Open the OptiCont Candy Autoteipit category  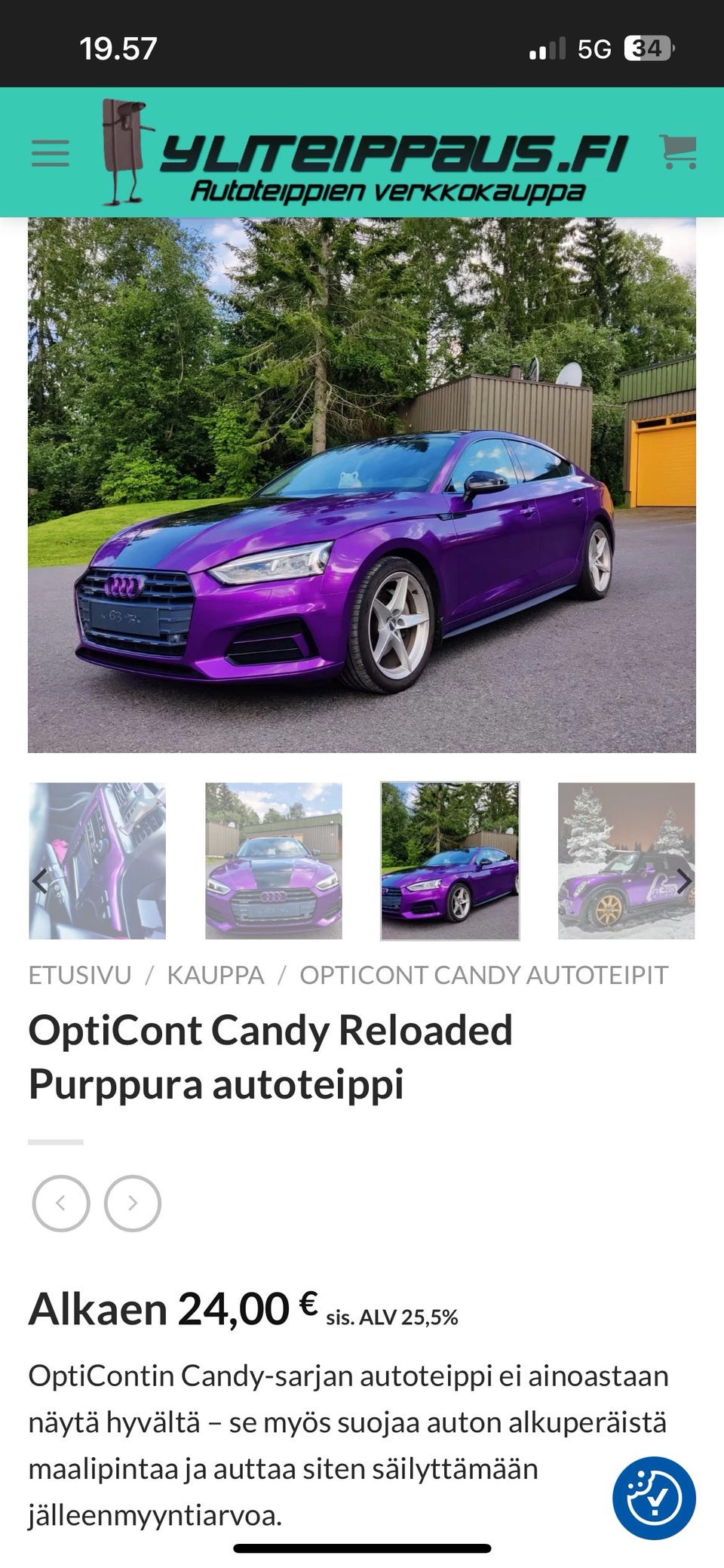click(483, 975)
